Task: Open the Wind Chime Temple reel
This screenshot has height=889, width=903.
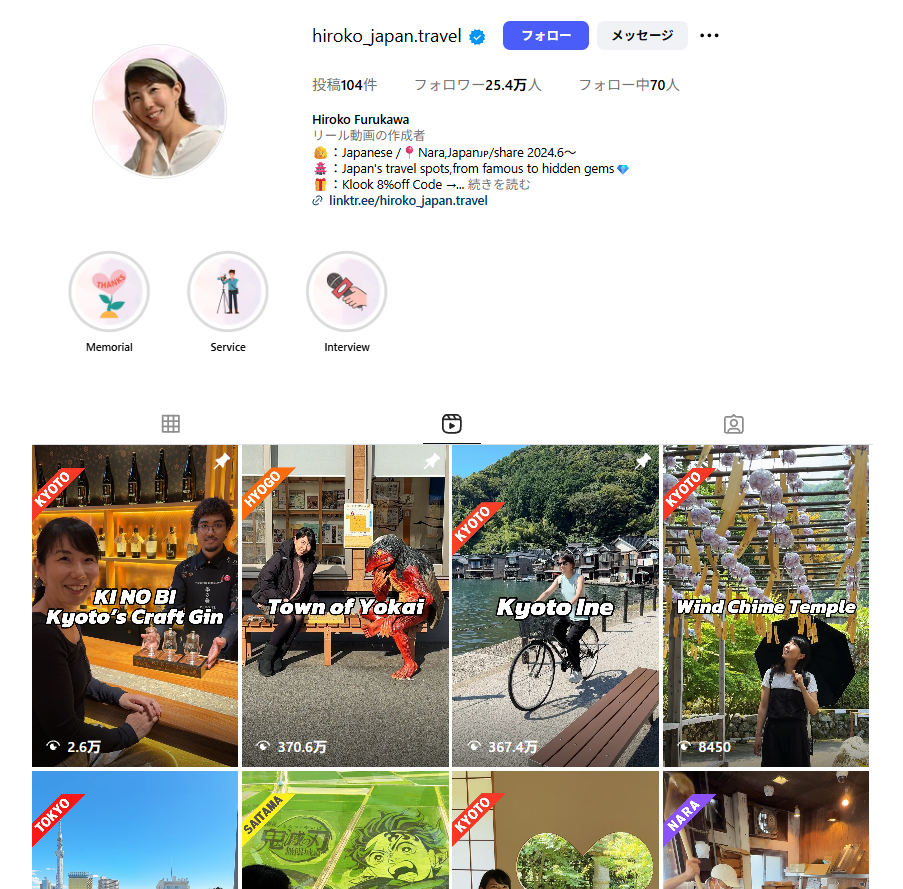Action: [765, 605]
